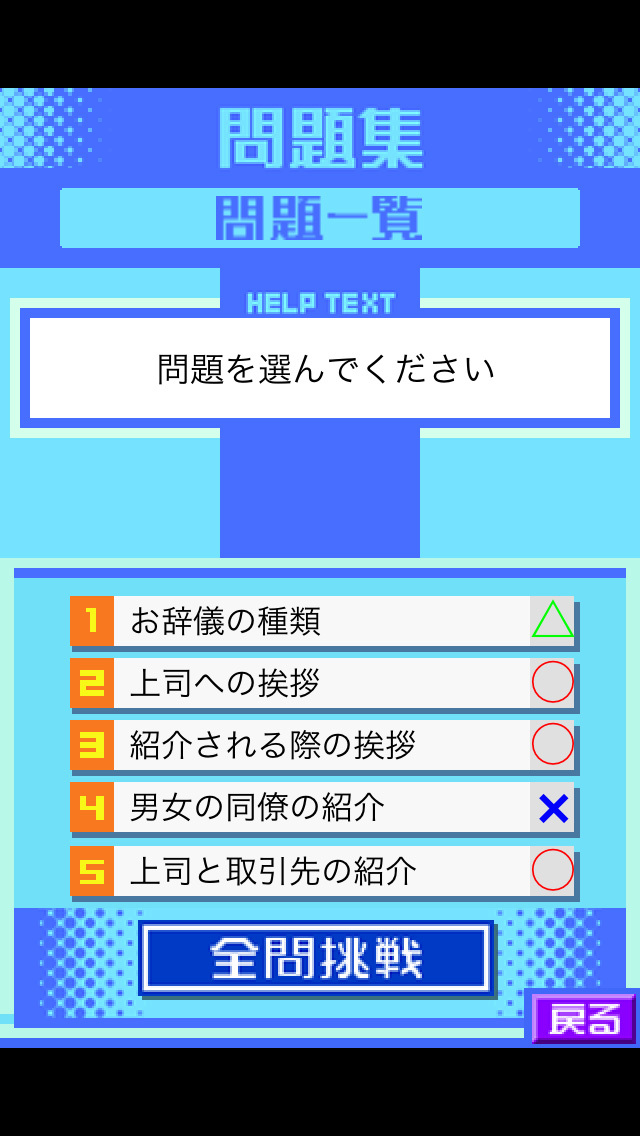Open question 3 紹介される際の挨拶

click(321, 745)
